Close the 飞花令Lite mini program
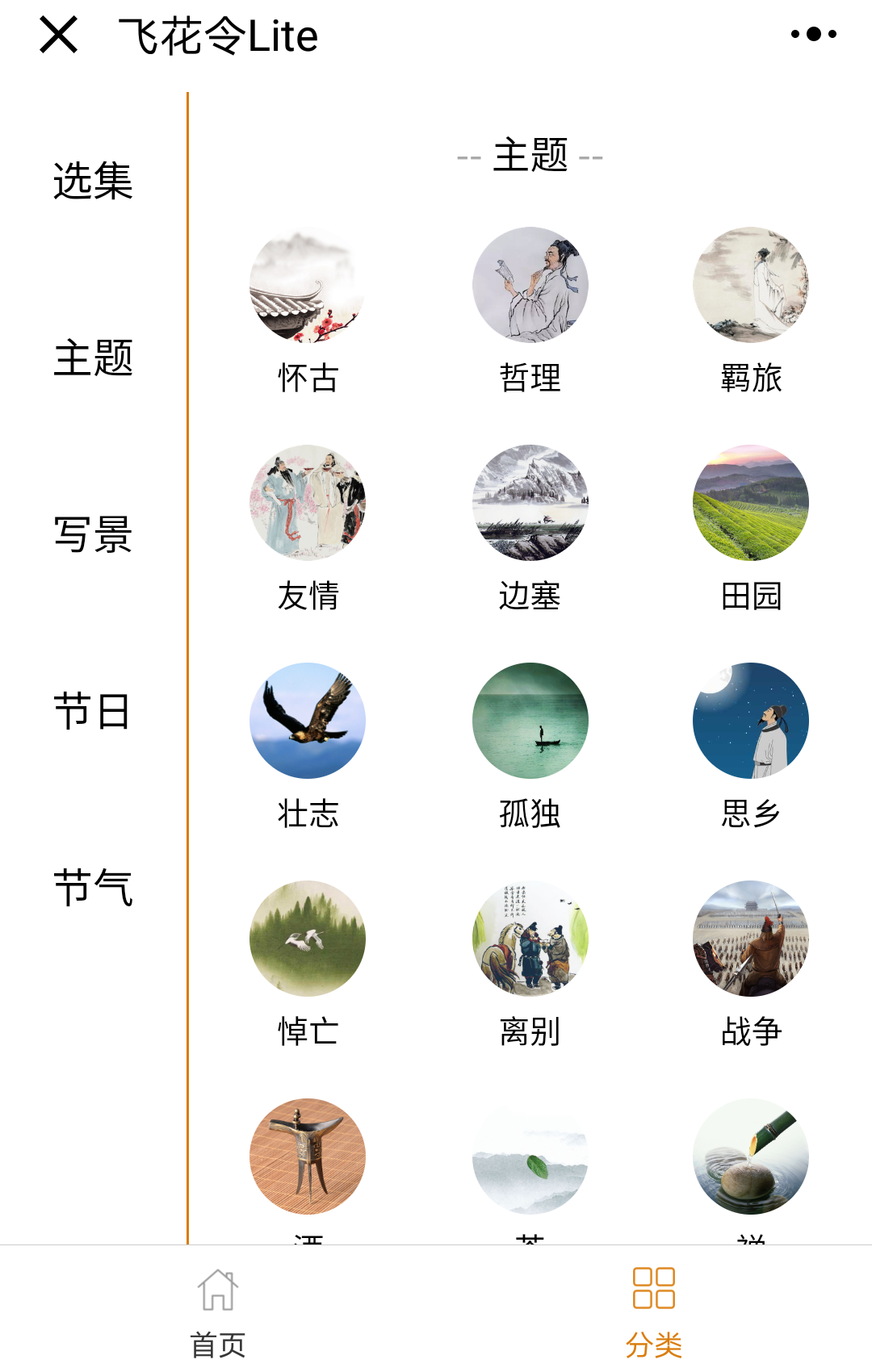 pos(59,36)
